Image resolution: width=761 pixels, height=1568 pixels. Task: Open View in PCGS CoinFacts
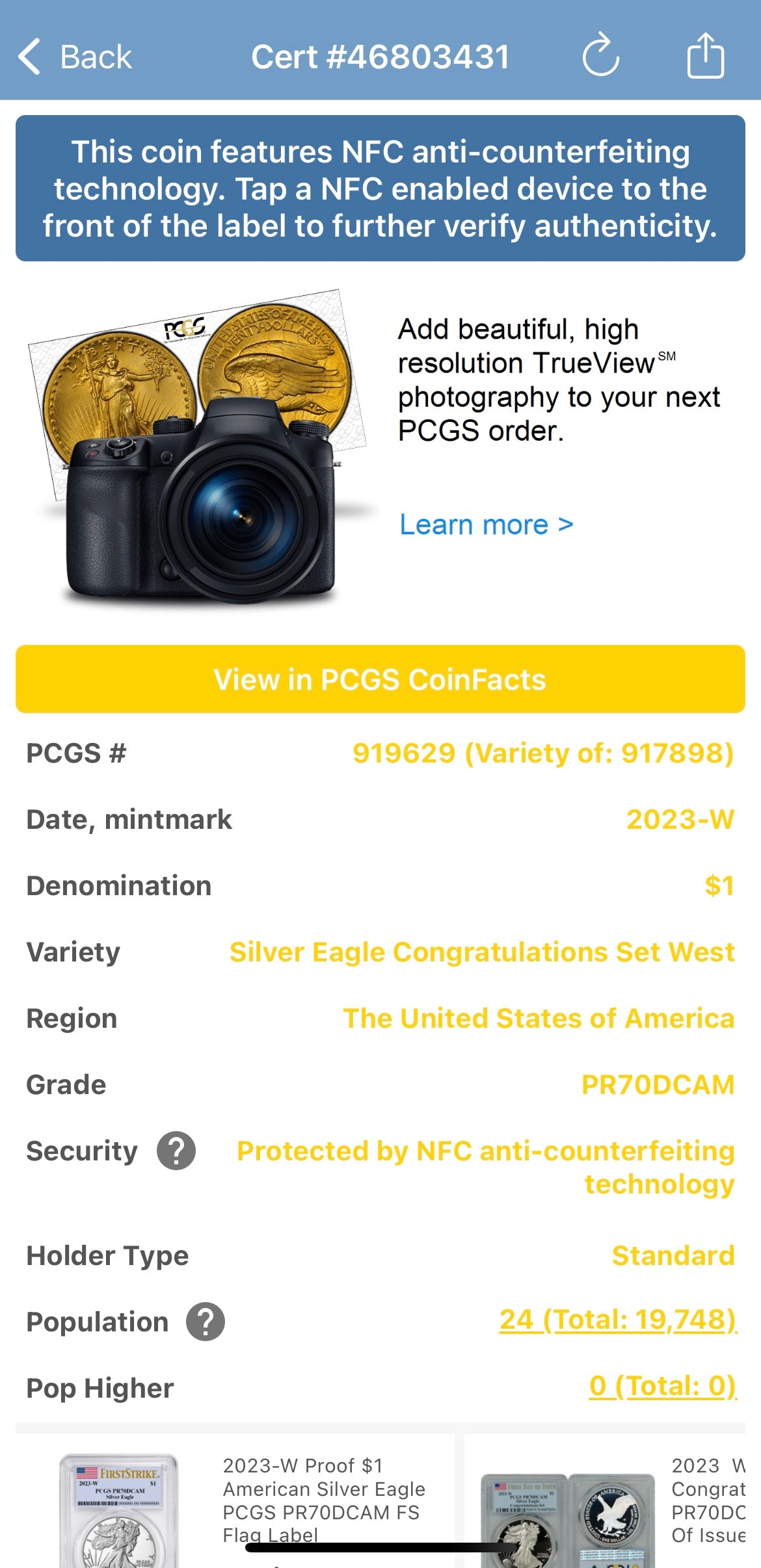pyautogui.click(x=380, y=679)
